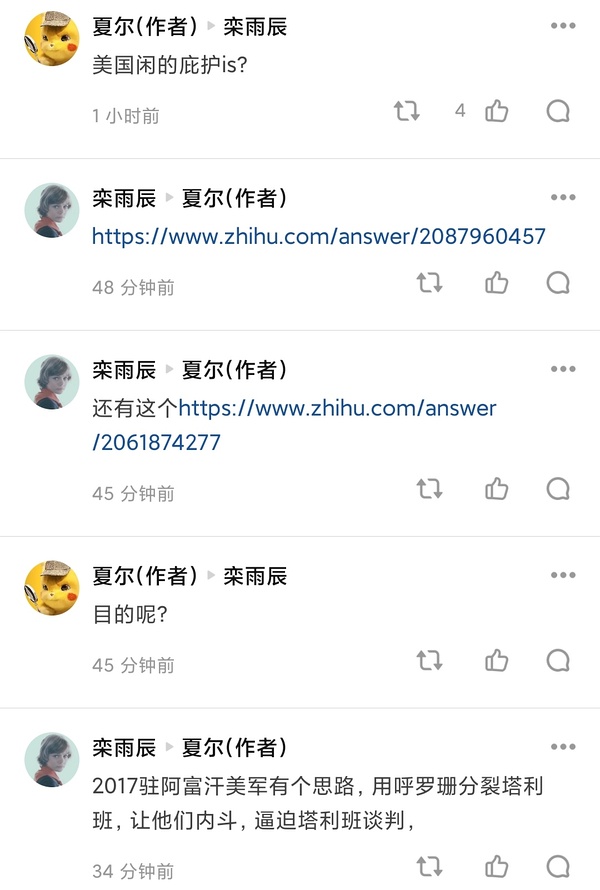Open the link after "还有这个"

coord(337,409)
